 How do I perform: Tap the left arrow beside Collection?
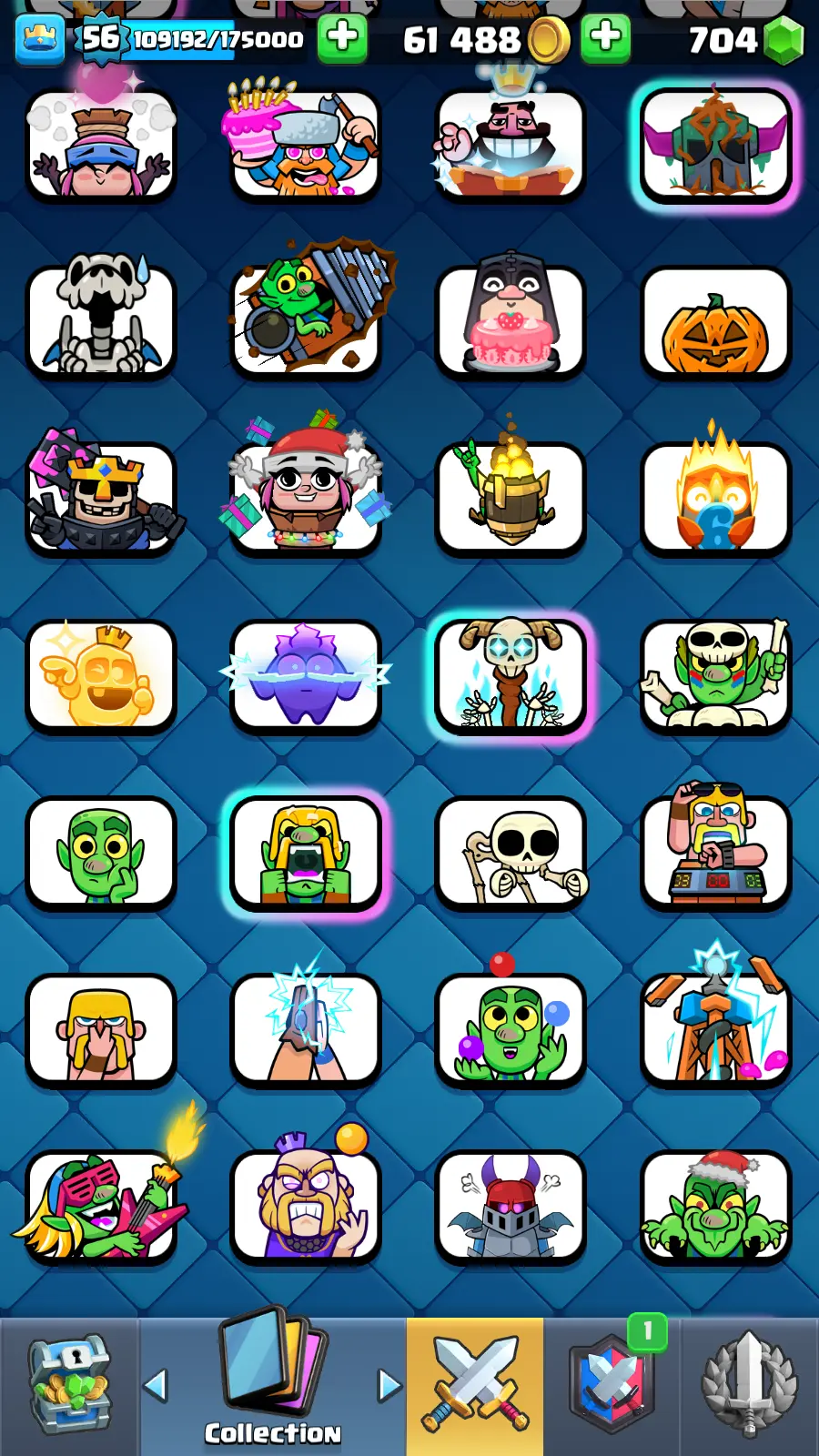(157, 1385)
